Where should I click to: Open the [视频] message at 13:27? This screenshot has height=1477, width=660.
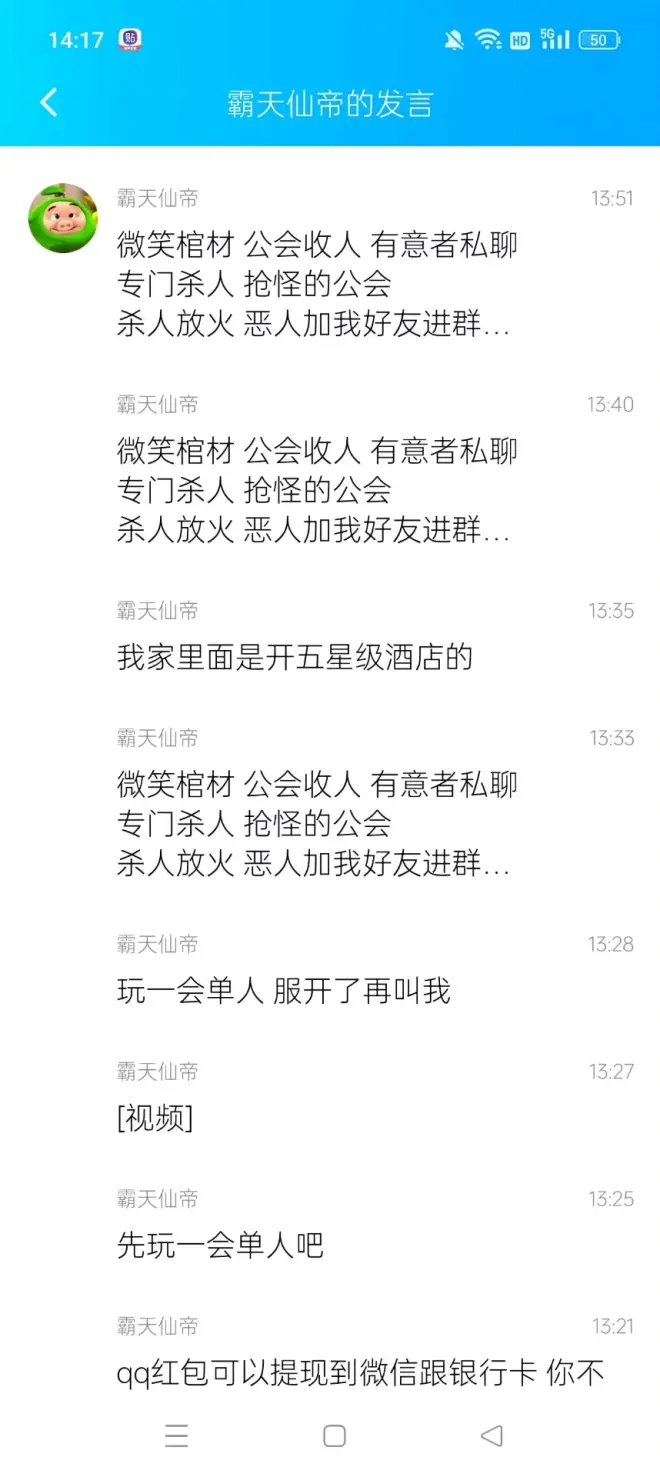pos(155,1118)
